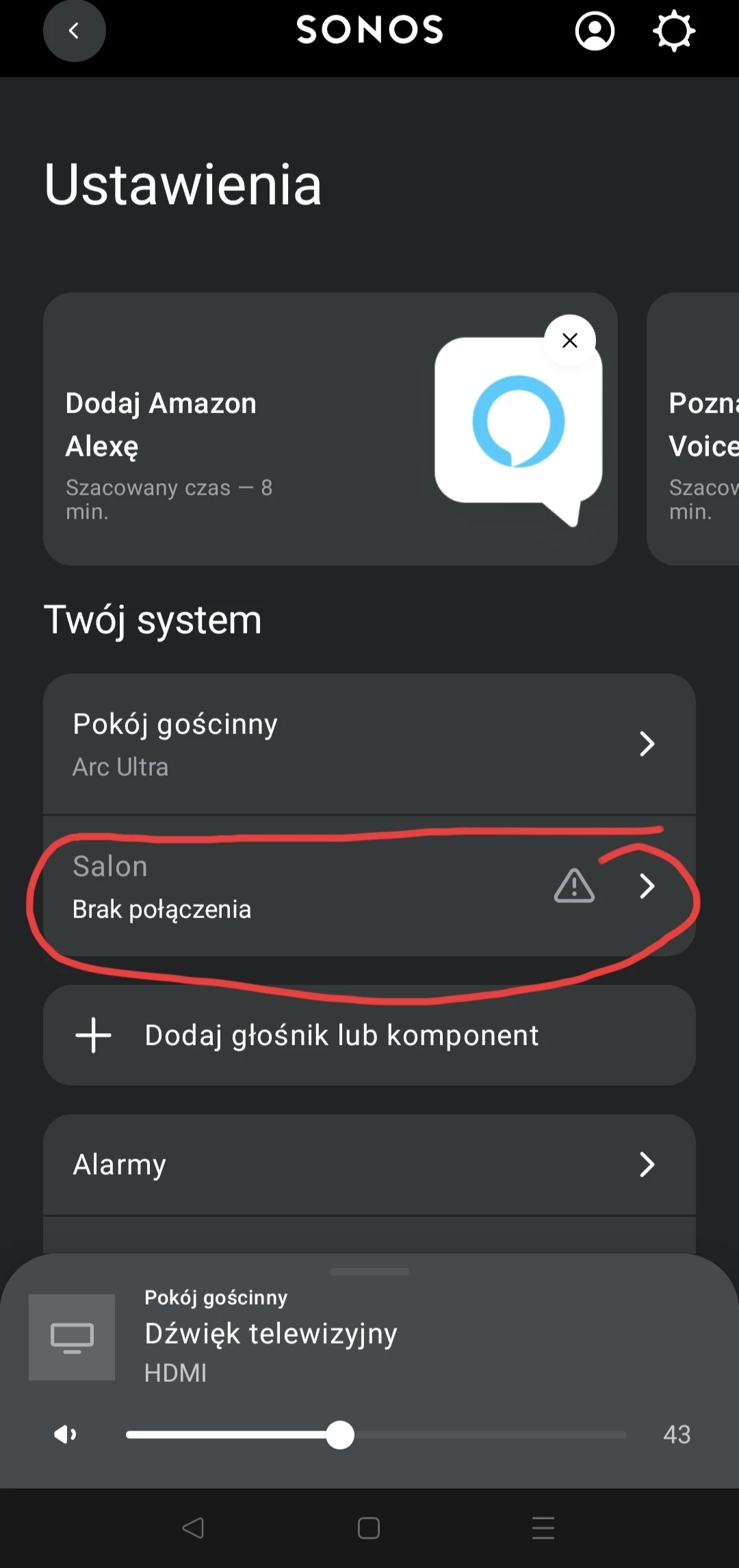Viewport: 739px width, 1568px height.
Task: Open Alarmy settings
Action: (x=369, y=1164)
